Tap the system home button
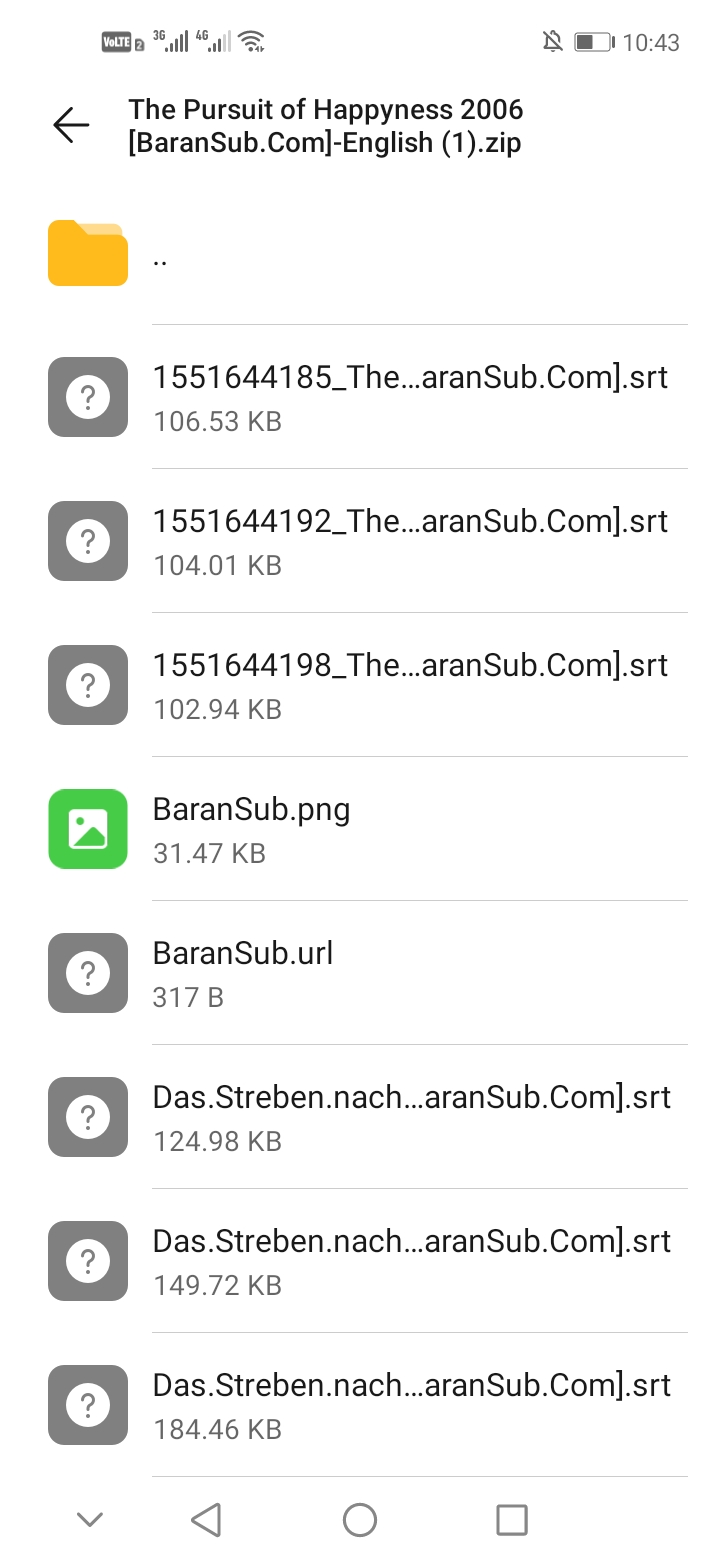This screenshot has width=720, height=1560. click(360, 1520)
